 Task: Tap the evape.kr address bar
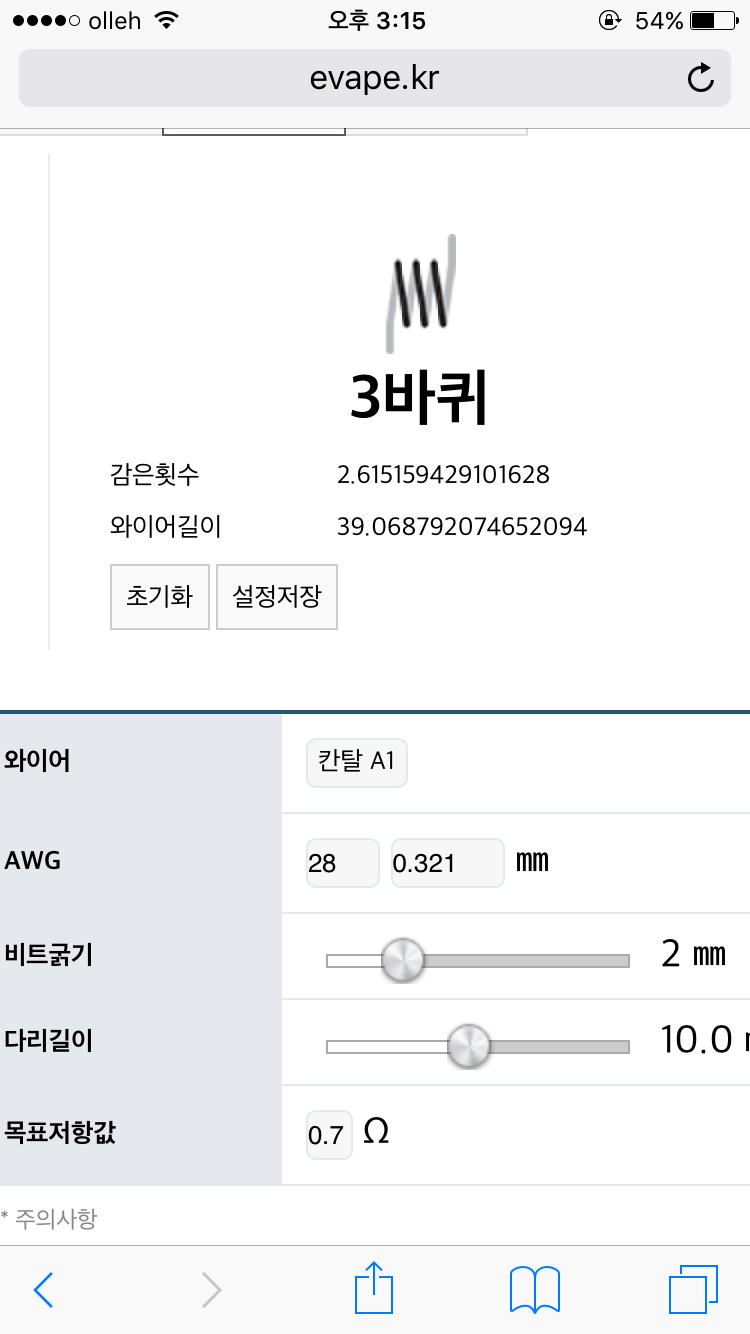[375, 78]
